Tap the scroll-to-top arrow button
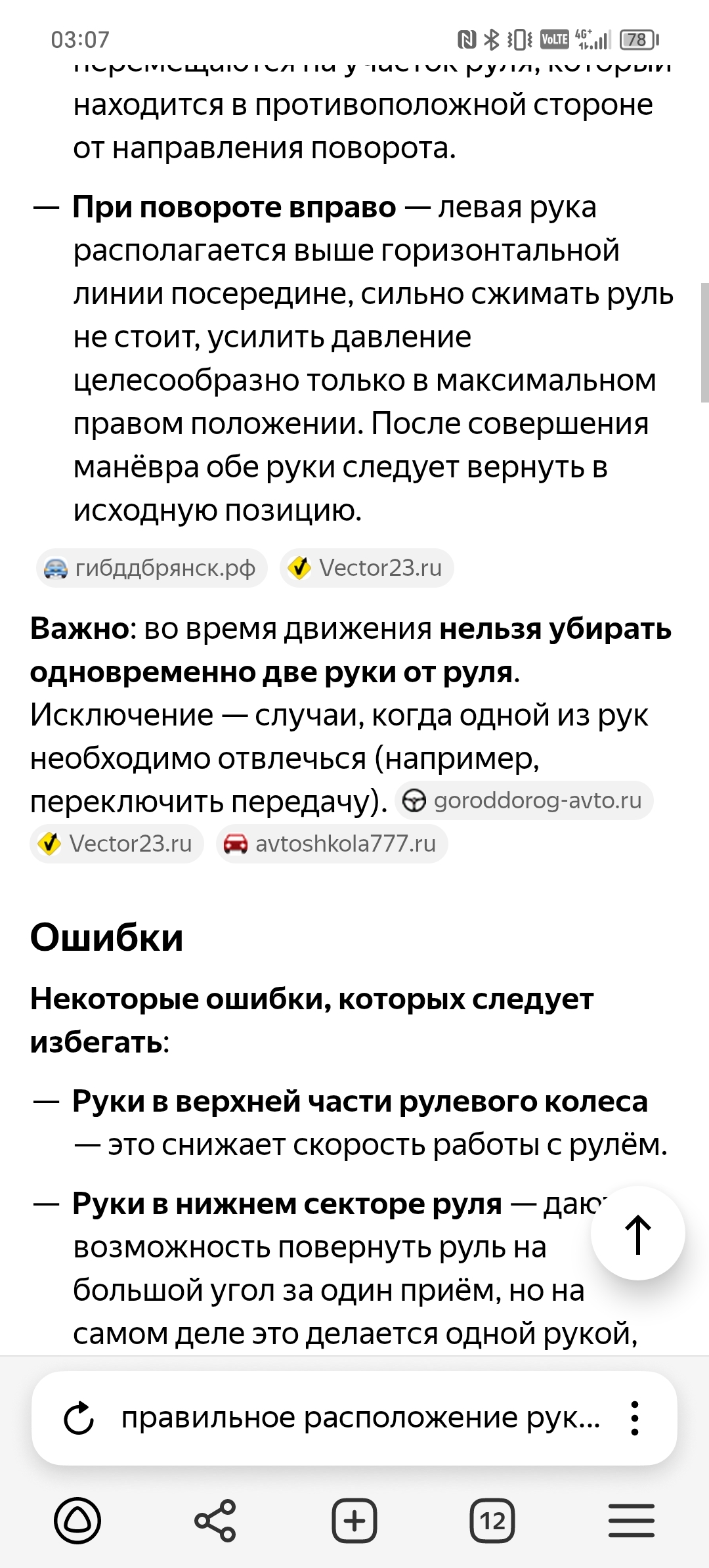This screenshot has width=709, height=1568. point(637,1234)
